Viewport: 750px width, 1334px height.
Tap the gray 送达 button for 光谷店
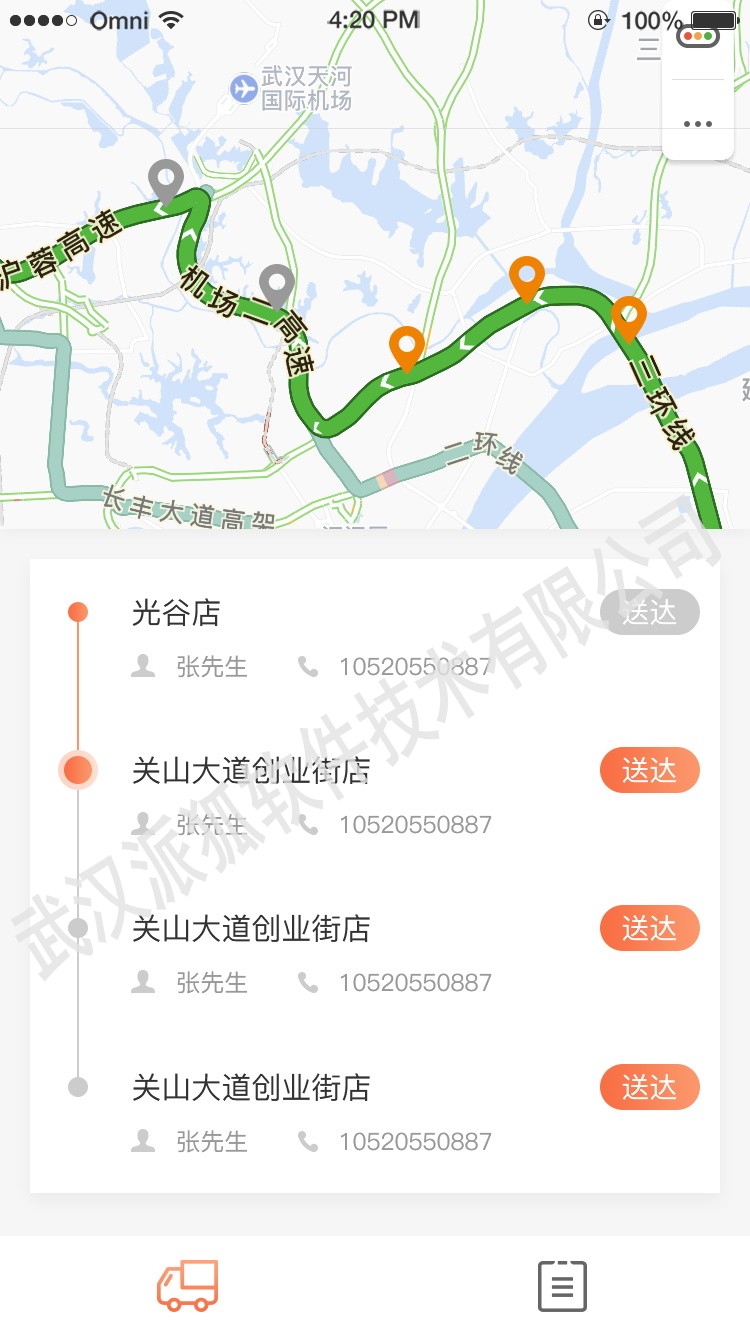(650, 612)
